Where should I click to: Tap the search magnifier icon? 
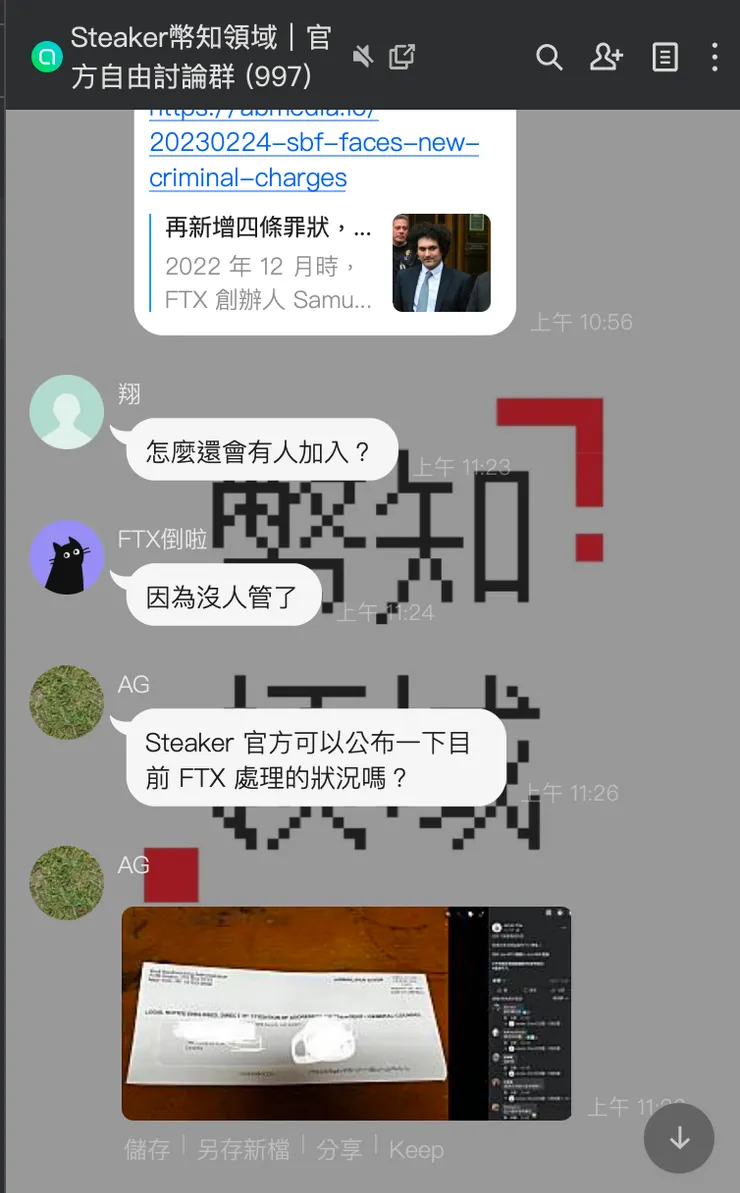550,59
